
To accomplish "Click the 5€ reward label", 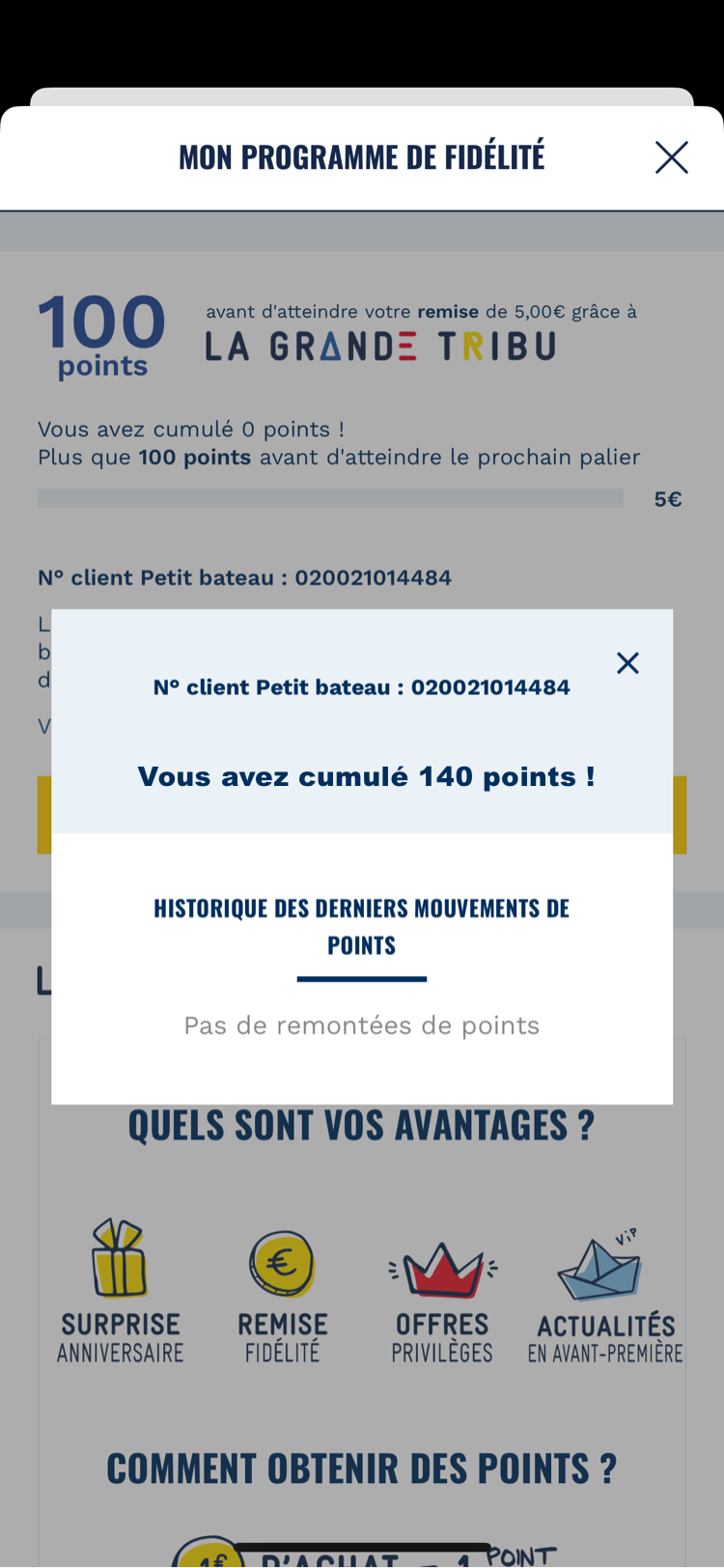I will [669, 498].
